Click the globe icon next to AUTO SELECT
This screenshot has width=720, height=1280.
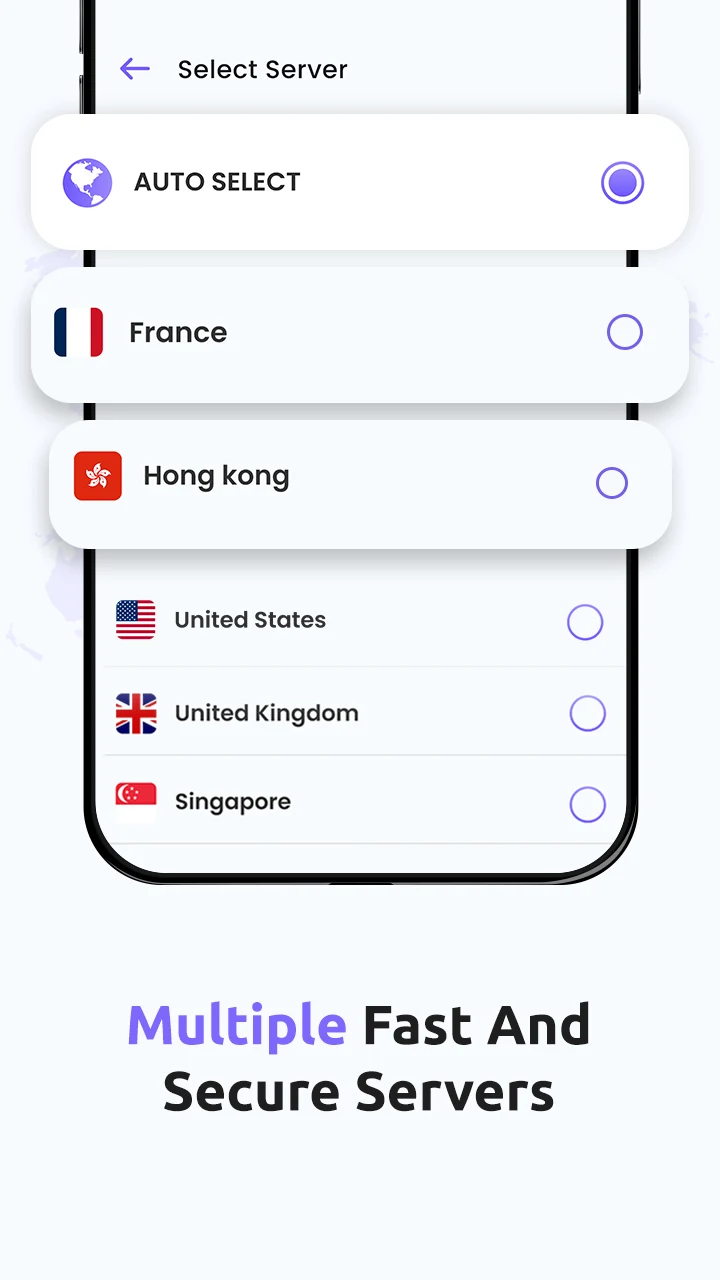pos(87,182)
